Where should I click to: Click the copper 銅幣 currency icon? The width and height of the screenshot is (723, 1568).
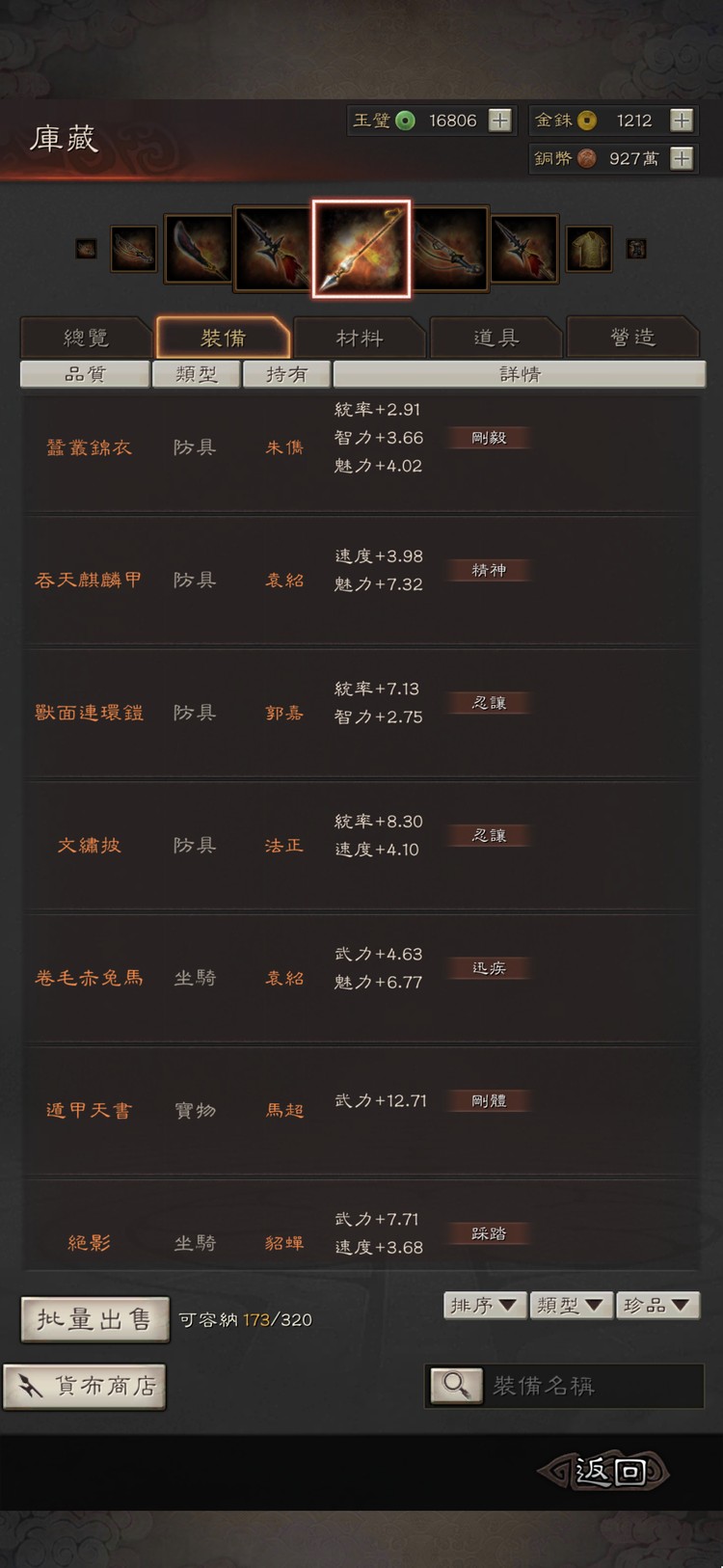pos(585,158)
